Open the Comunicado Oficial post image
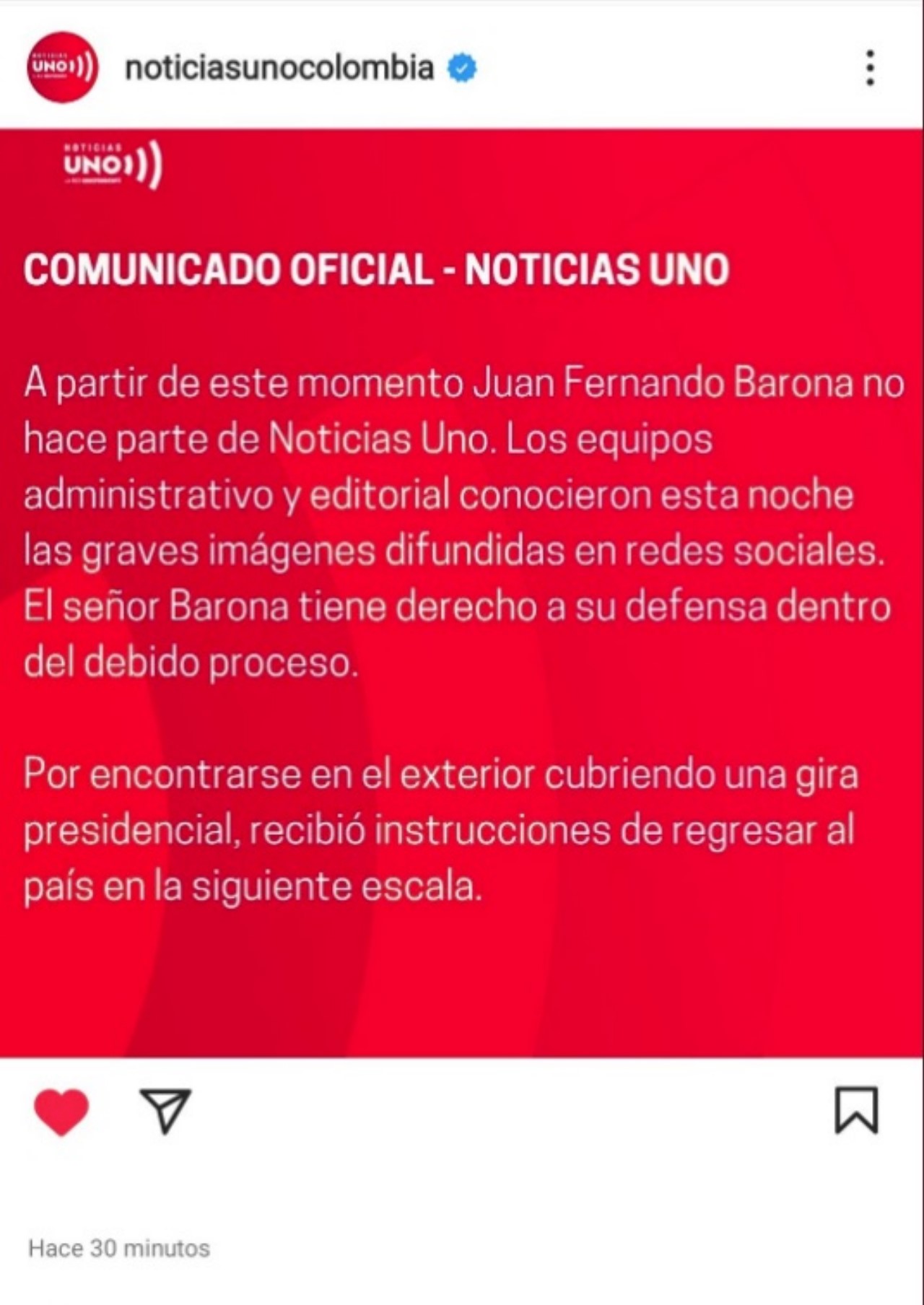The image size is (924, 1305). pos(462,592)
